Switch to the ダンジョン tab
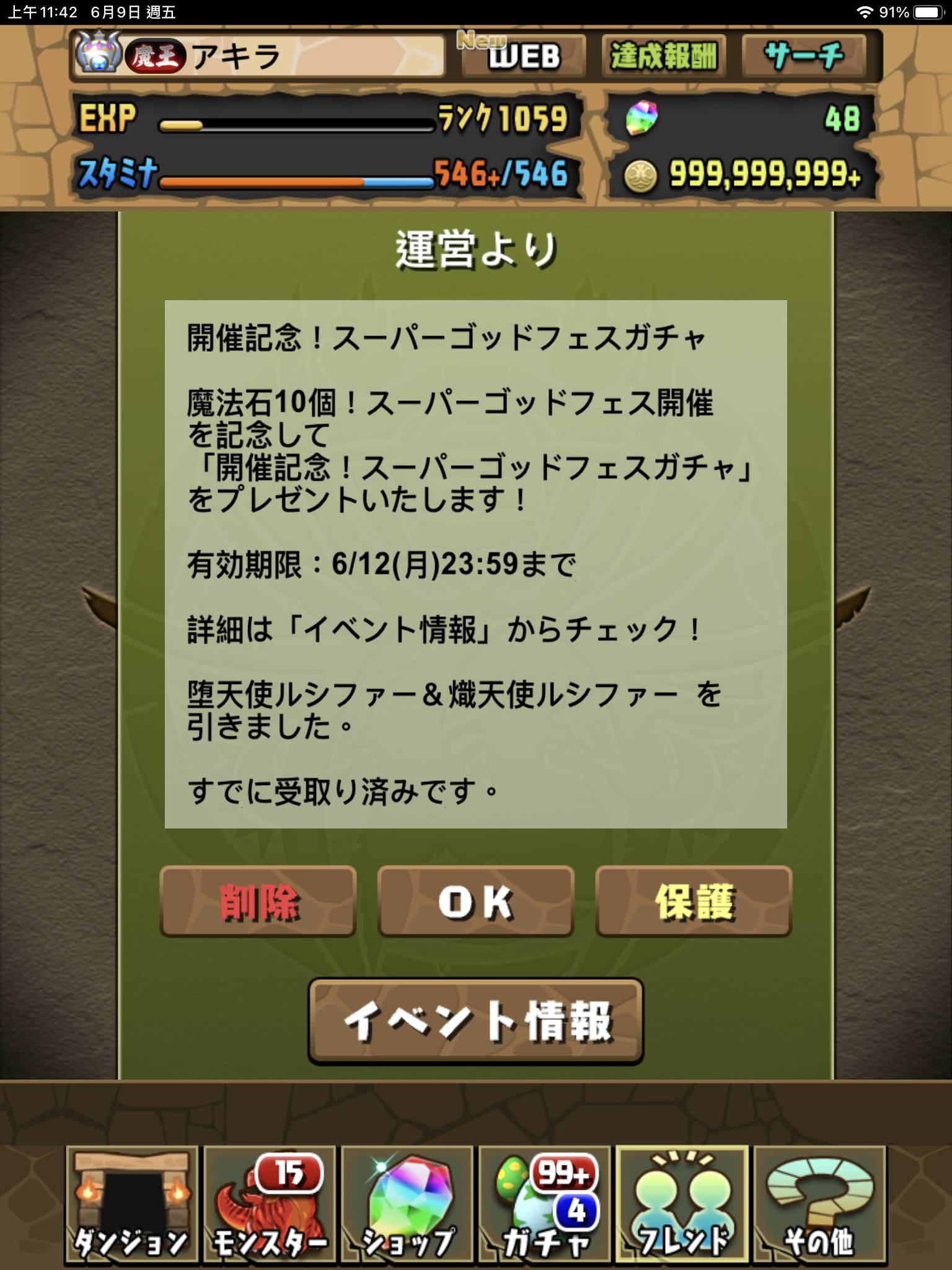The height and width of the screenshot is (1270, 952). pyautogui.click(x=131, y=1204)
